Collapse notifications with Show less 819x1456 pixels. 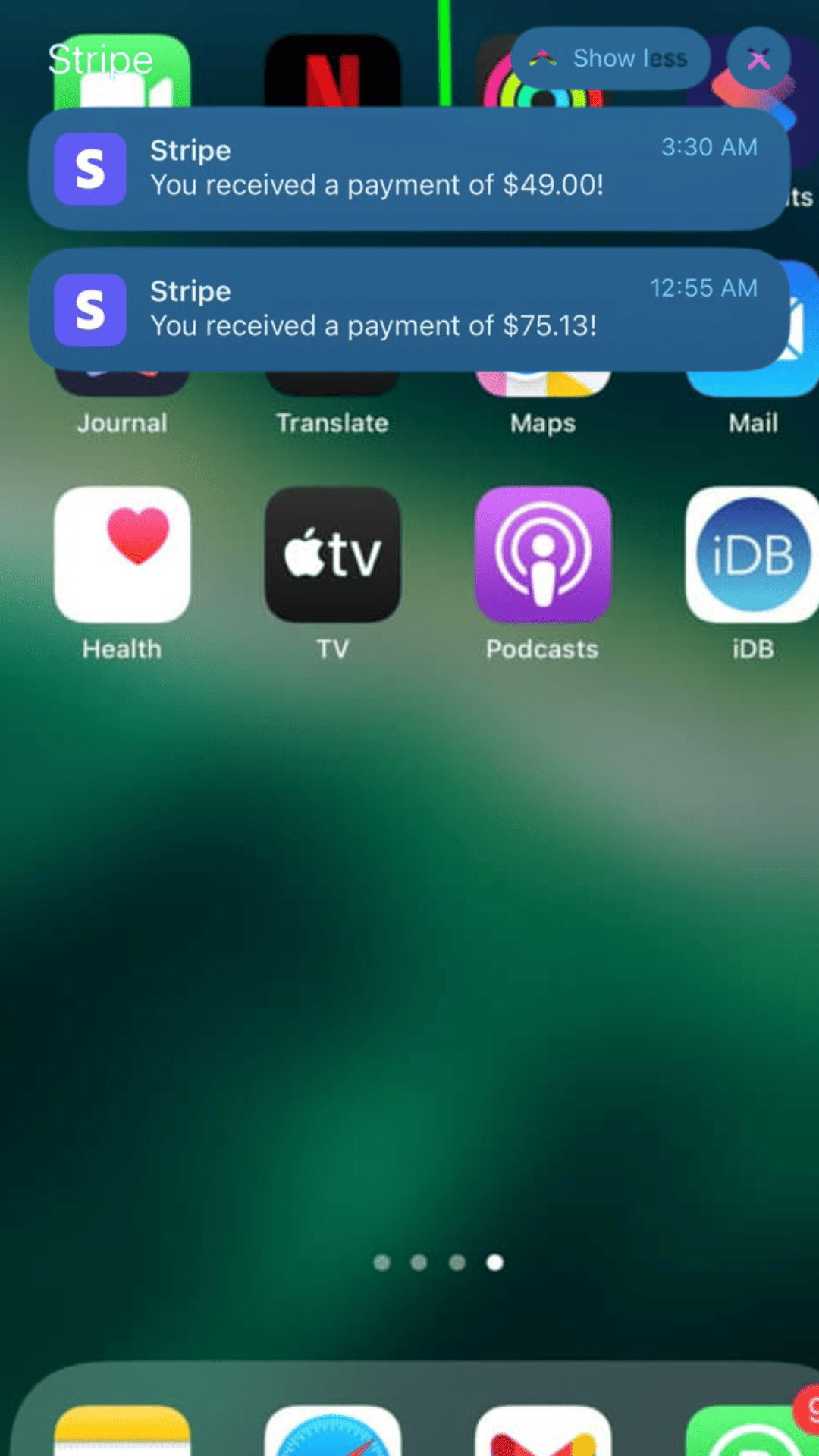(610, 58)
